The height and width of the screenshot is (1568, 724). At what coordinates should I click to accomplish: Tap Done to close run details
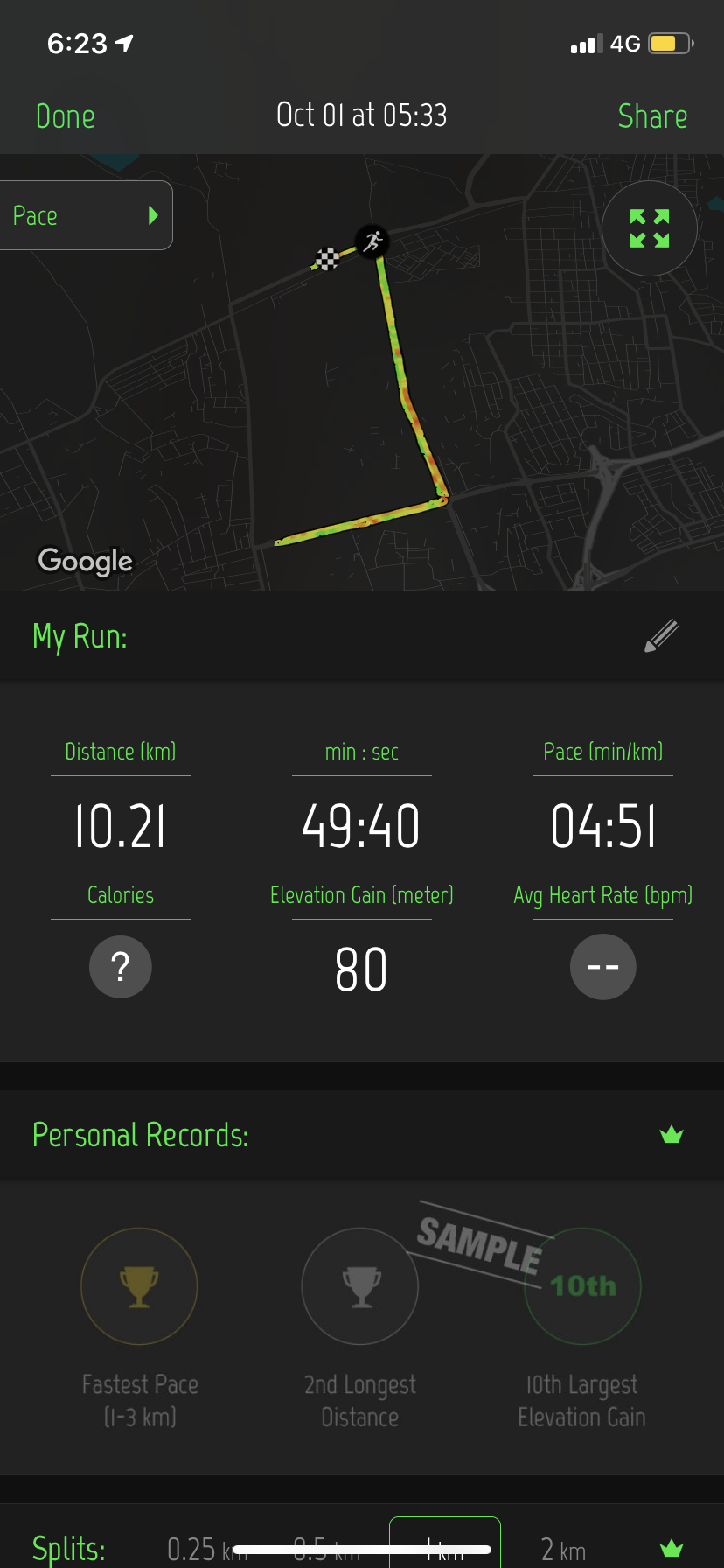tap(65, 116)
